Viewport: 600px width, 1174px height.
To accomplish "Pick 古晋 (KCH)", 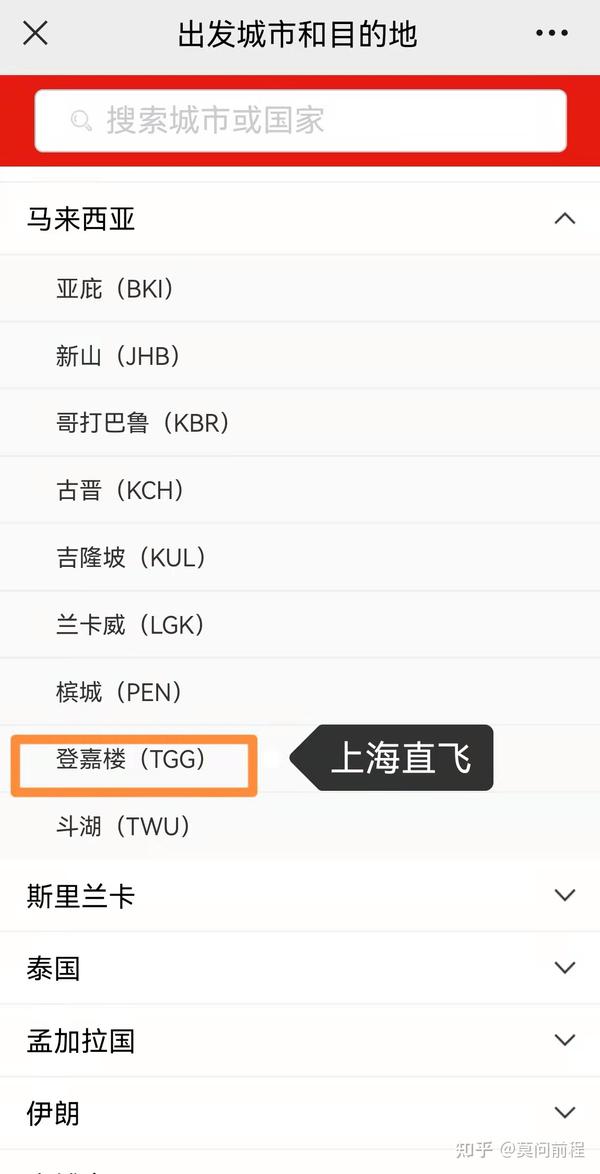I will coord(300,490).
